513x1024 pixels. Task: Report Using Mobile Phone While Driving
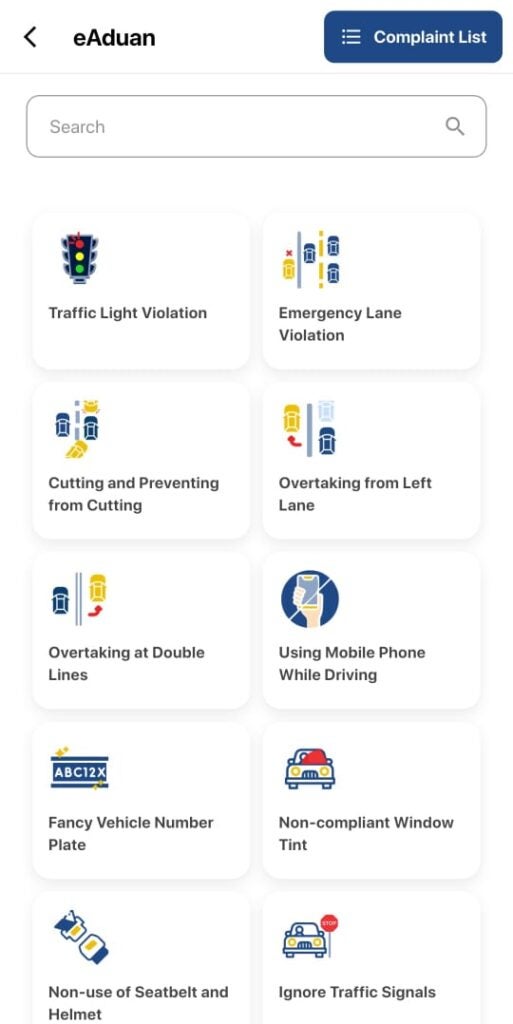pyautogui.click(x=371, y=631)
